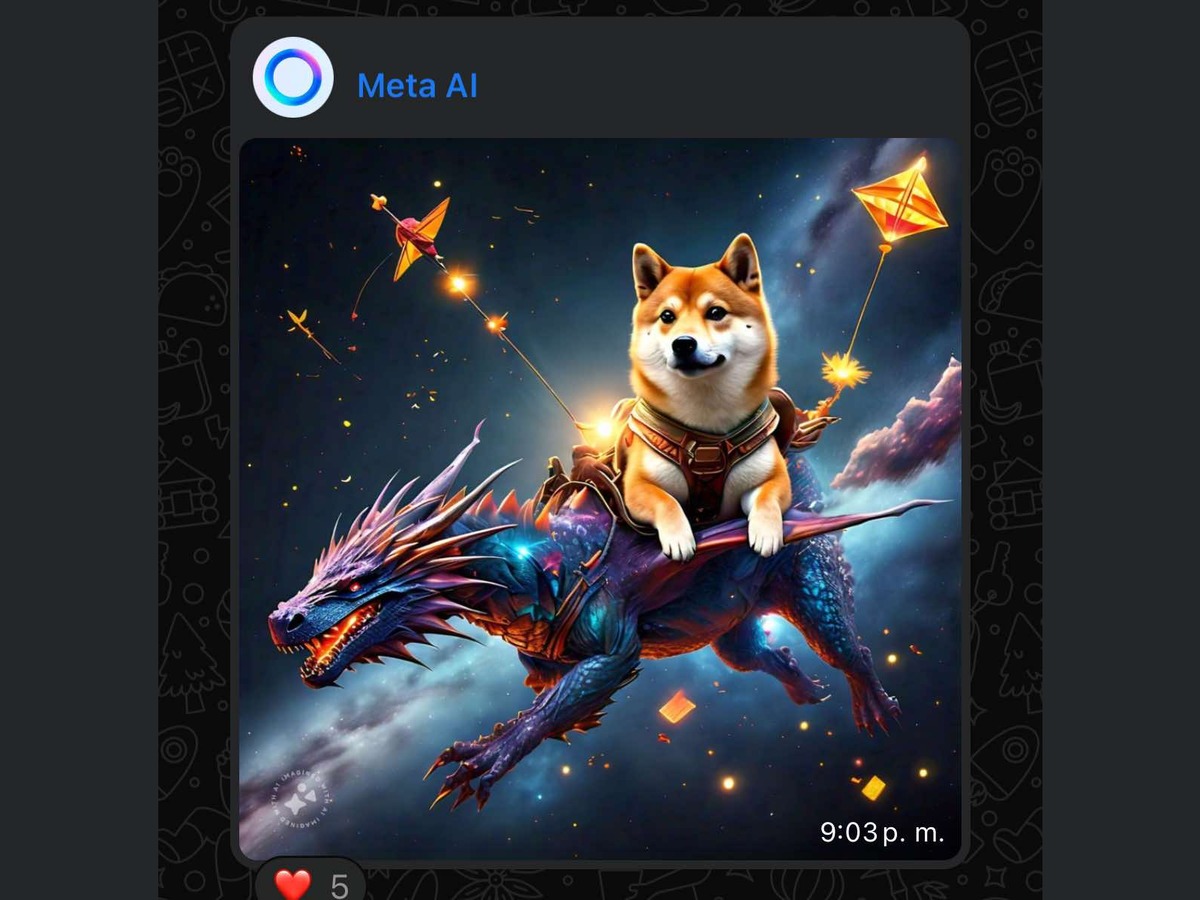Open the Shiba dragon image in full view
This screenshot has width=1200, height=900.
[x=600, y=500]
